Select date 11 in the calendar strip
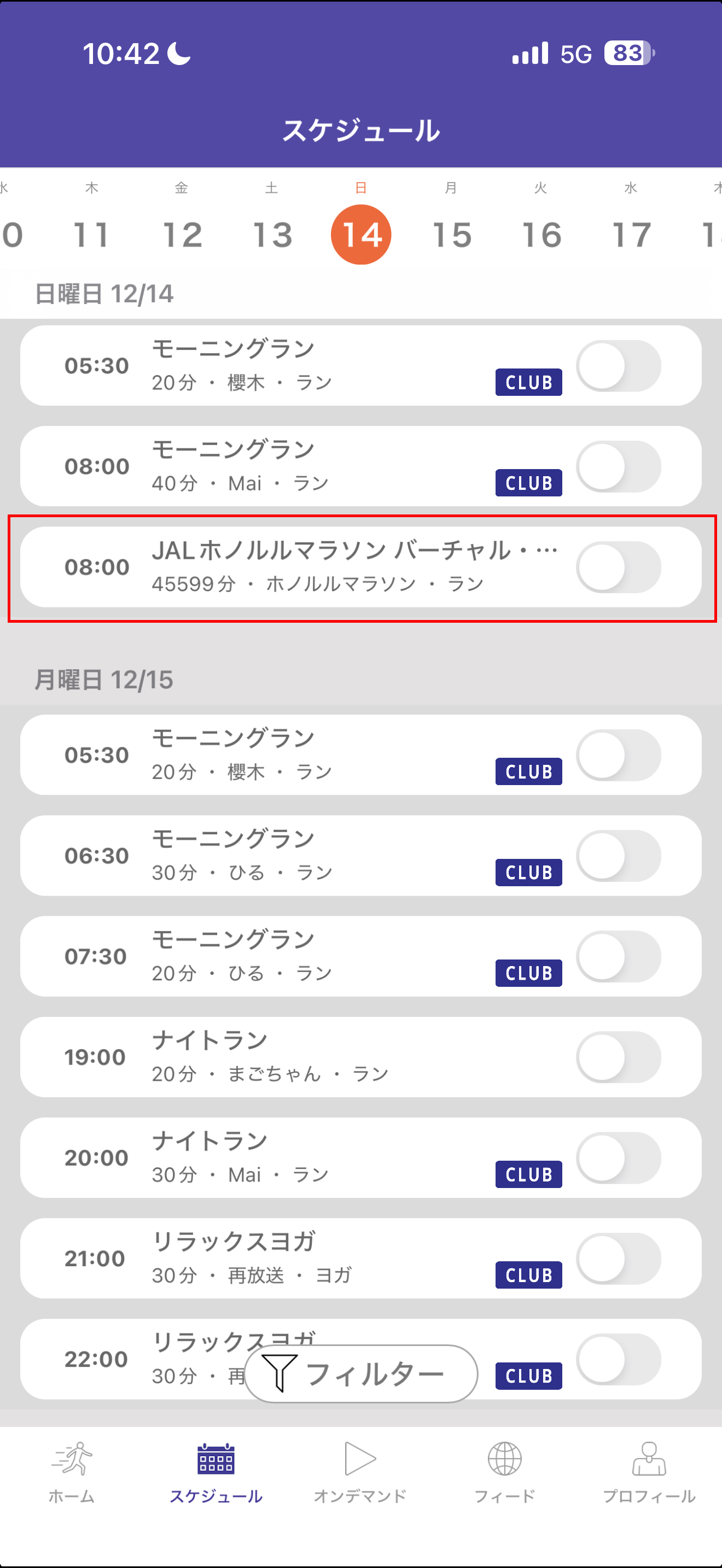 point(91,235)
